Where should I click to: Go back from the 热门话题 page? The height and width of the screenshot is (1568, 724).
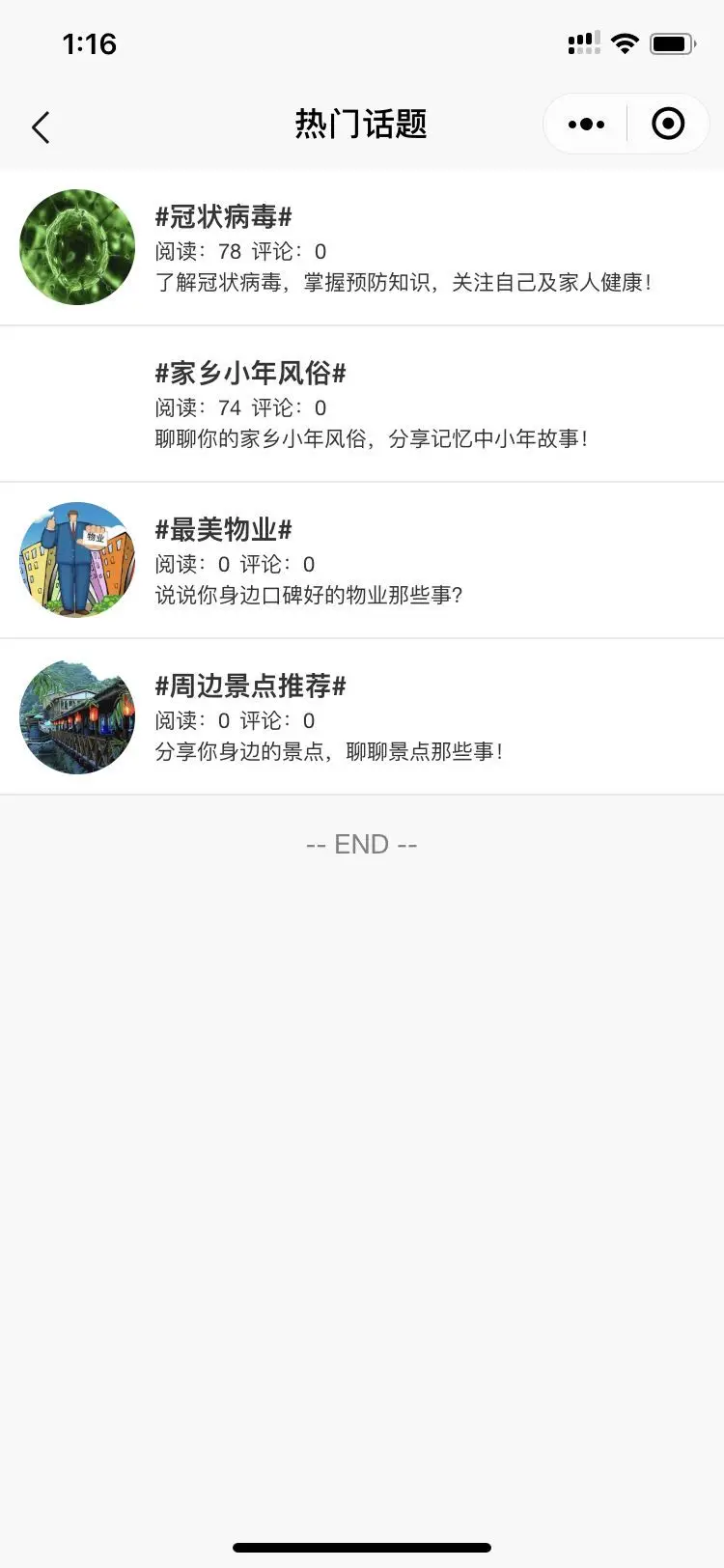[x=41, y=126]
